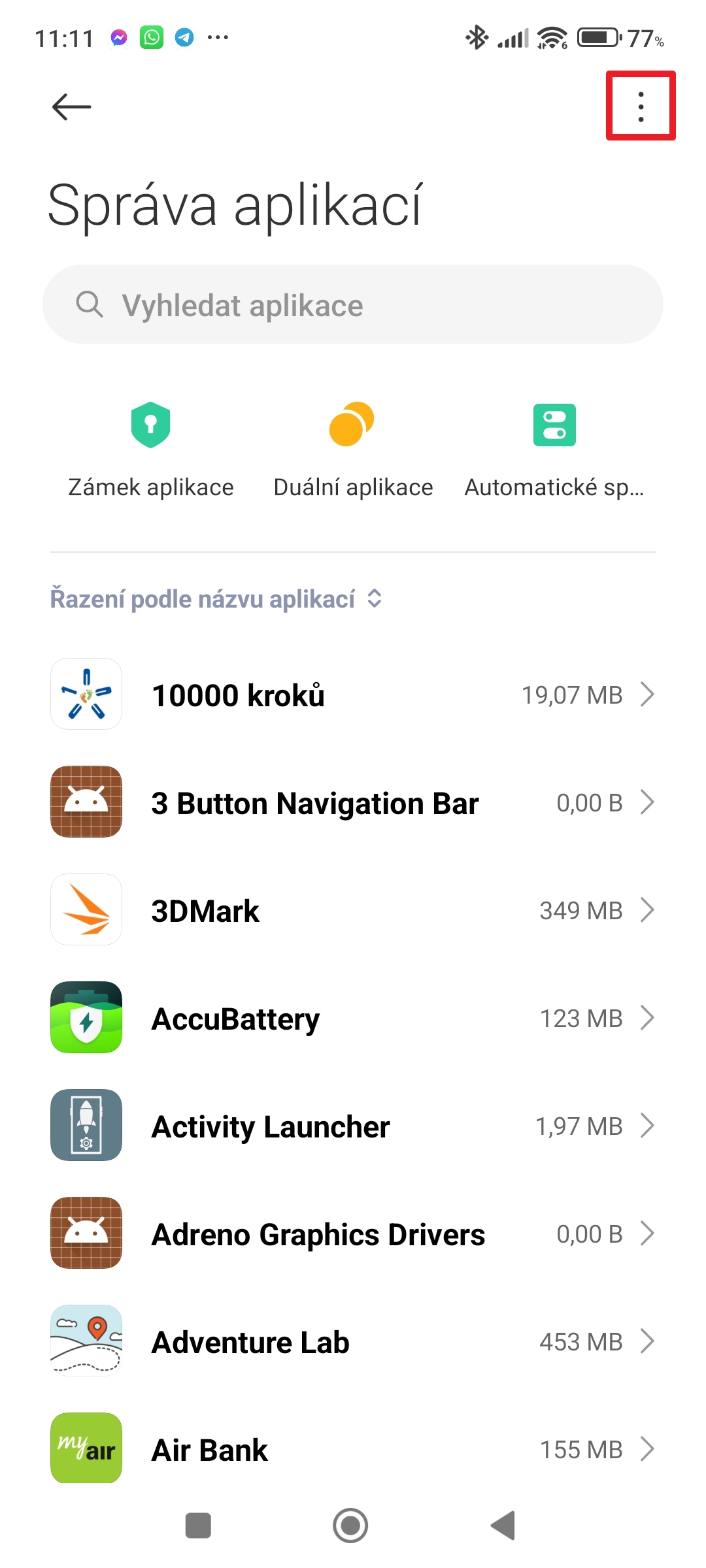Select the 3DMark app row

tap(353, 910)
